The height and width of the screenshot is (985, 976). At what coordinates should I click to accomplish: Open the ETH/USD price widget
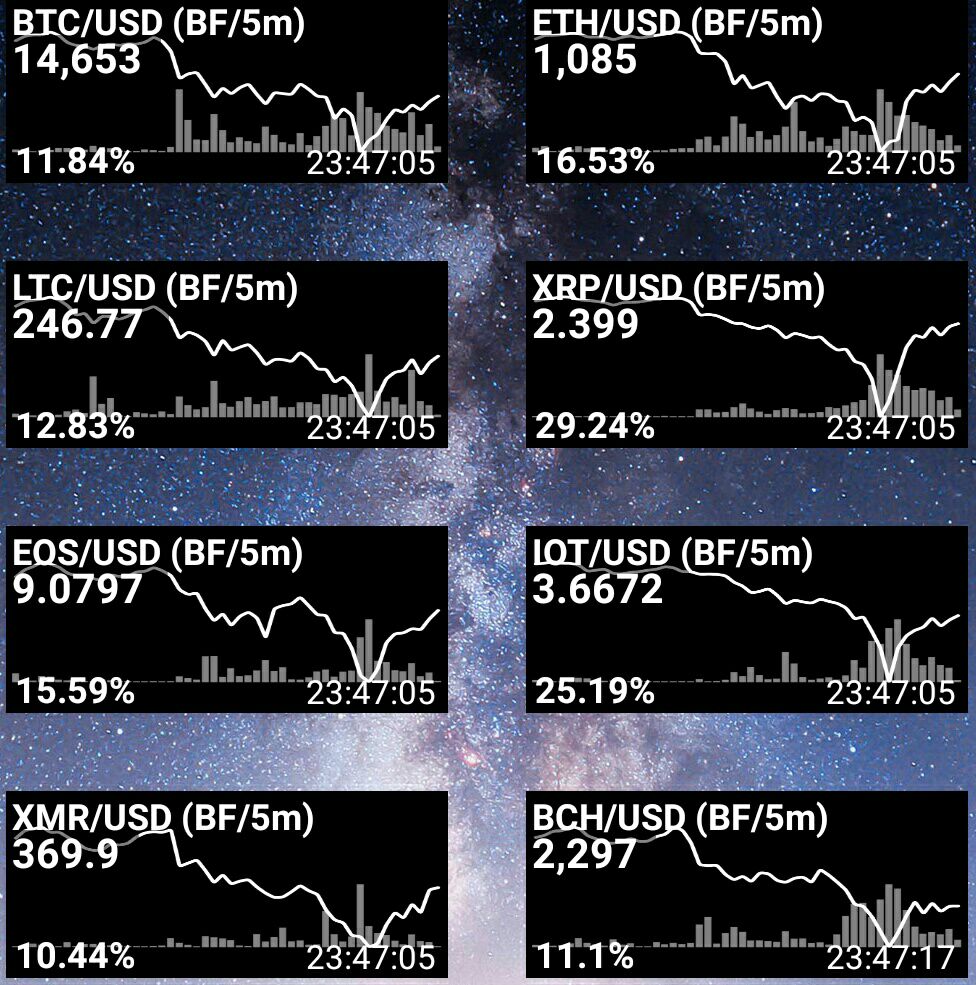pos(747,92)
